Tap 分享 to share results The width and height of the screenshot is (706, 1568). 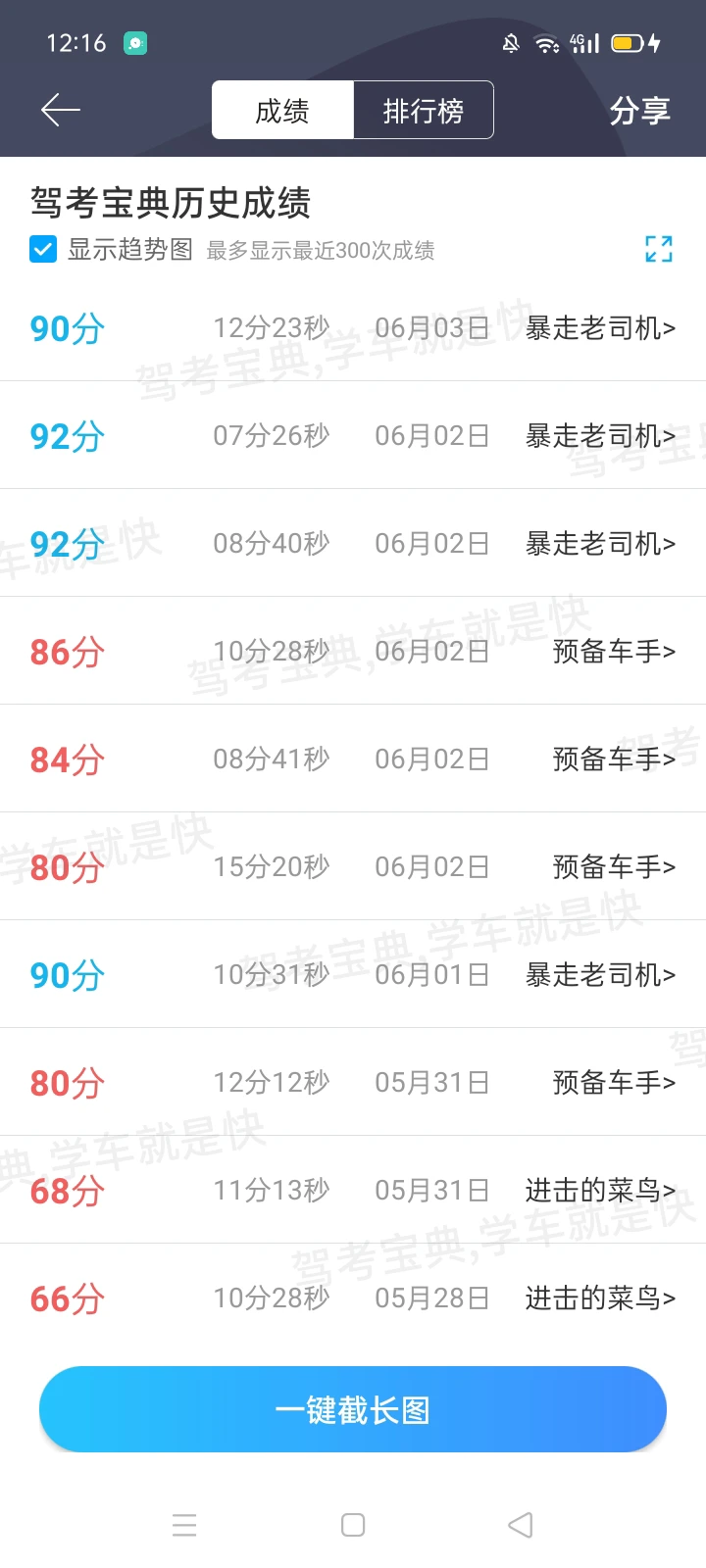point(640,111)
